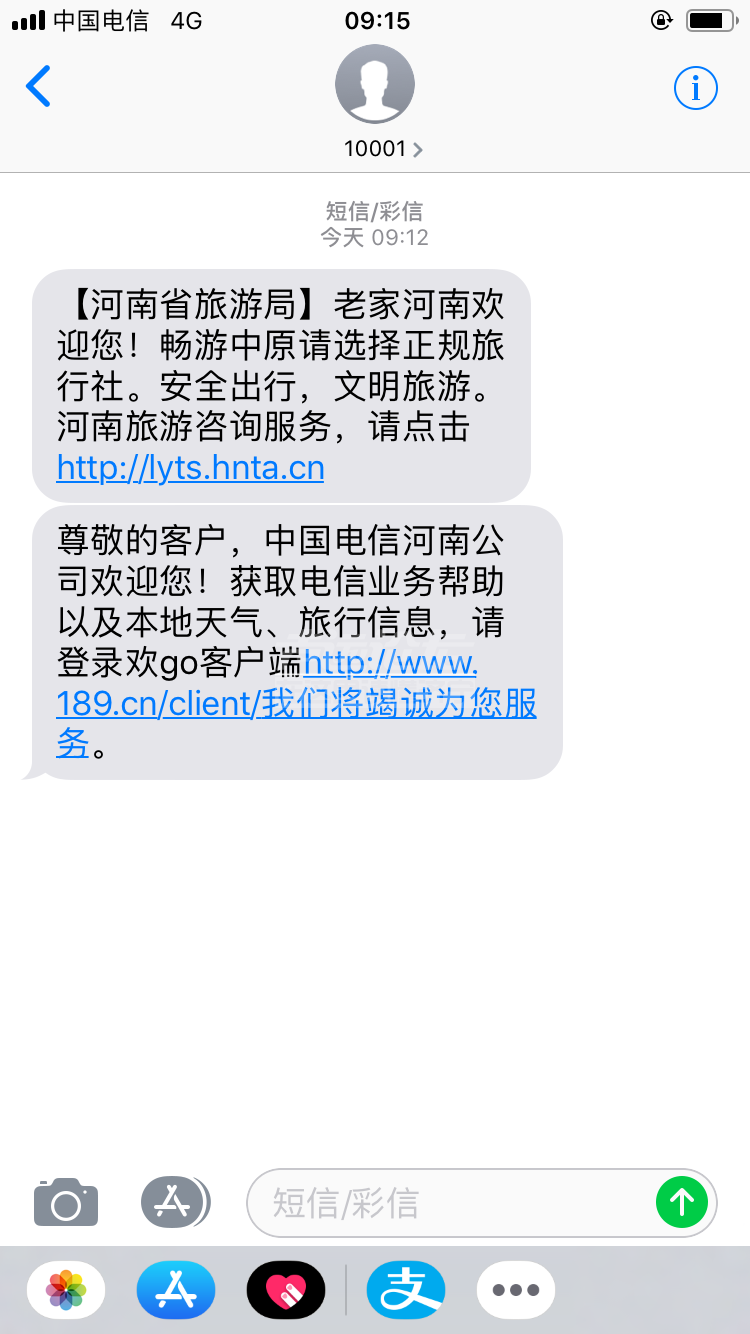750x1334 pixels.
Task: Expand contact details via the 10001 chevron
Action: [416, 149]
